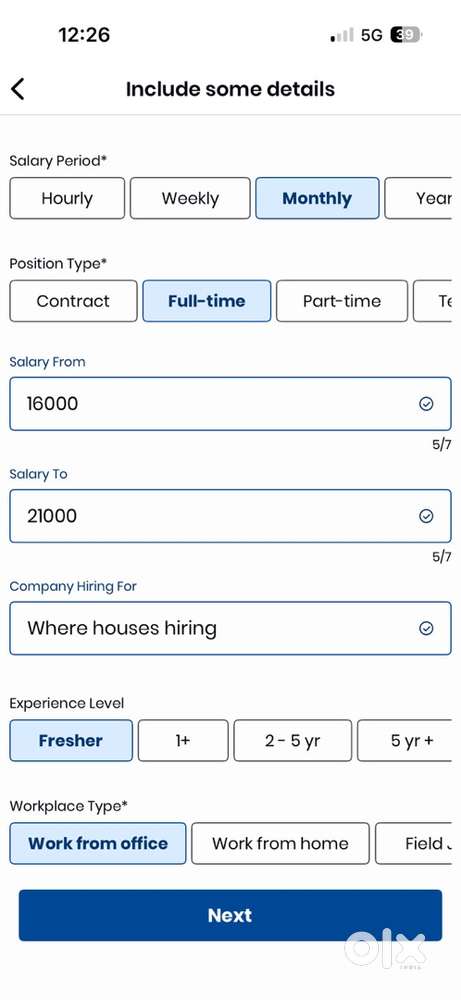Select the Monthly salary period

click(317, 198)
